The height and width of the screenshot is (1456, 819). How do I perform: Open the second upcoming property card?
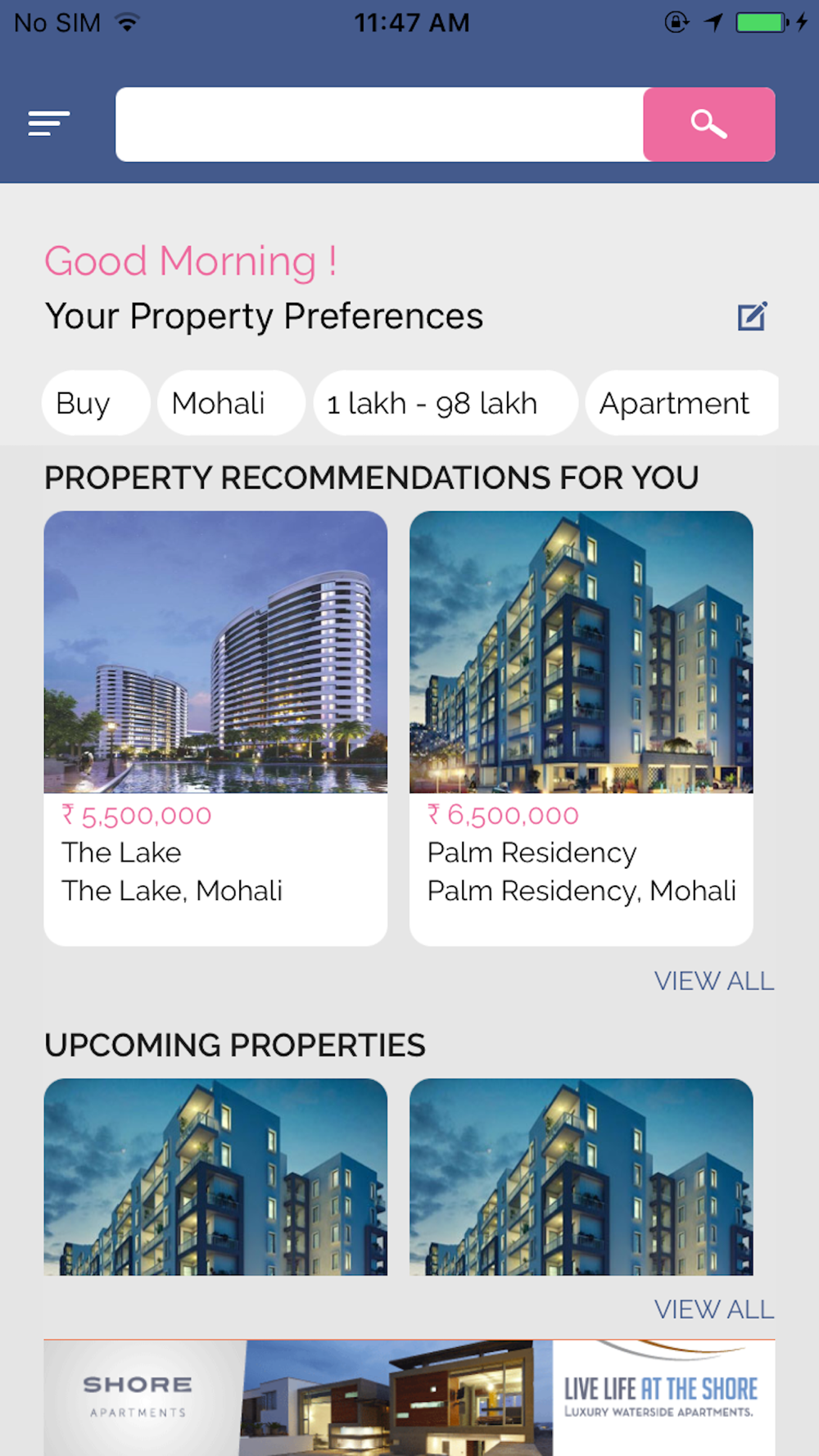pos(581,1177)
